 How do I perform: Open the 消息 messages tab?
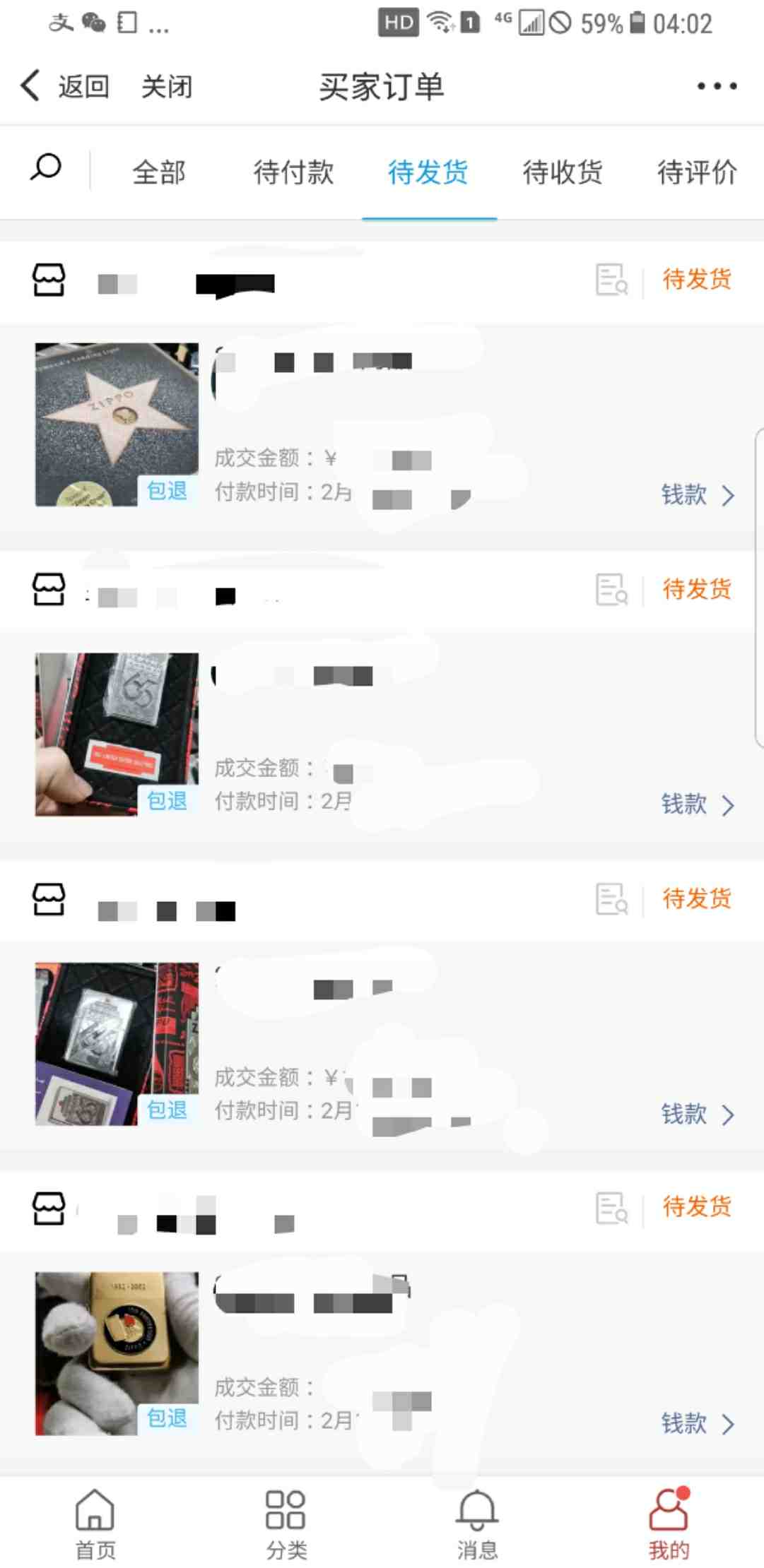(x=477, y=1522)
